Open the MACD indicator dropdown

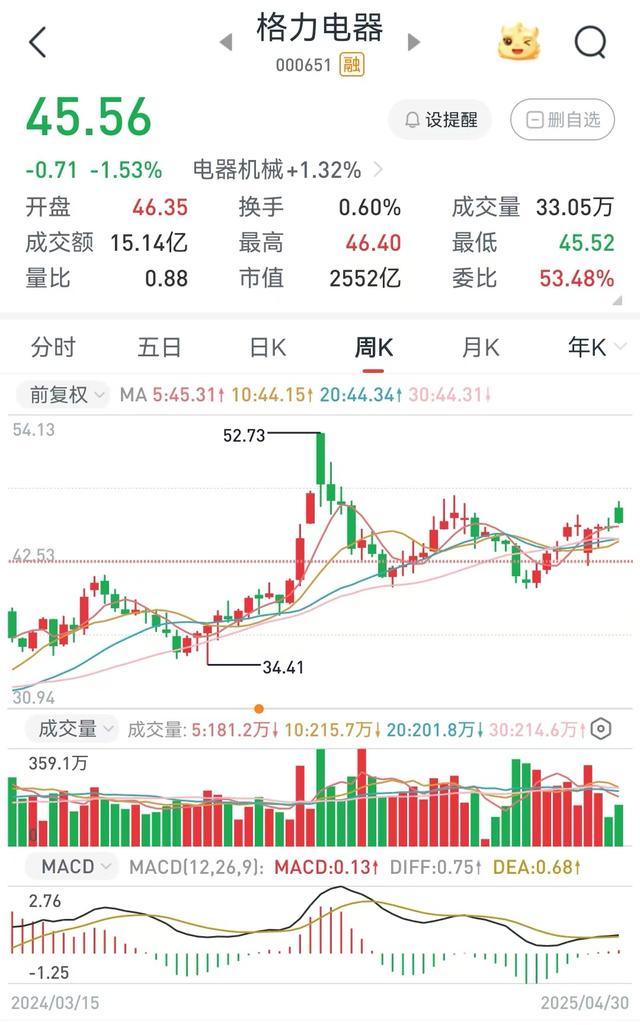tap(72, 866)
